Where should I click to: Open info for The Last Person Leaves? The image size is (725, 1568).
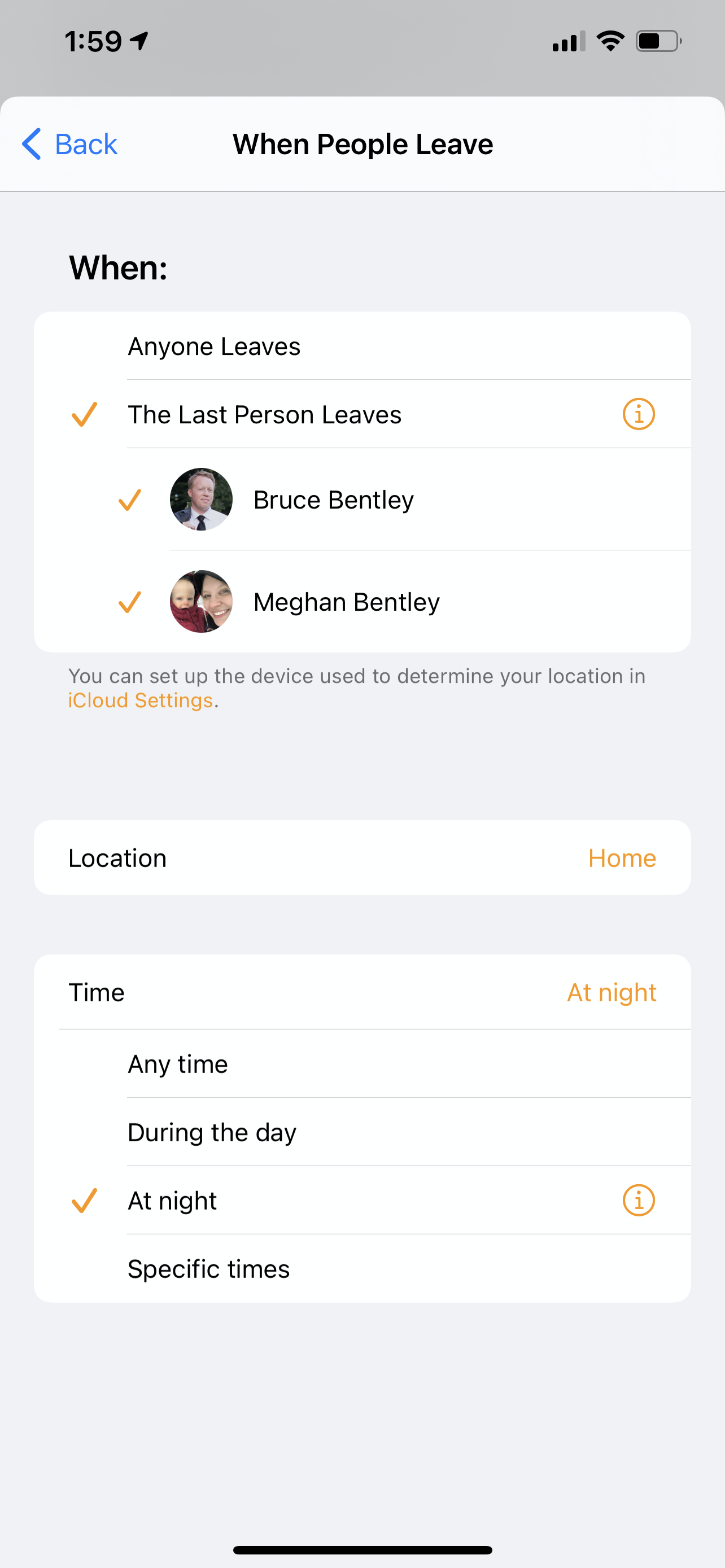coord(638,414)
